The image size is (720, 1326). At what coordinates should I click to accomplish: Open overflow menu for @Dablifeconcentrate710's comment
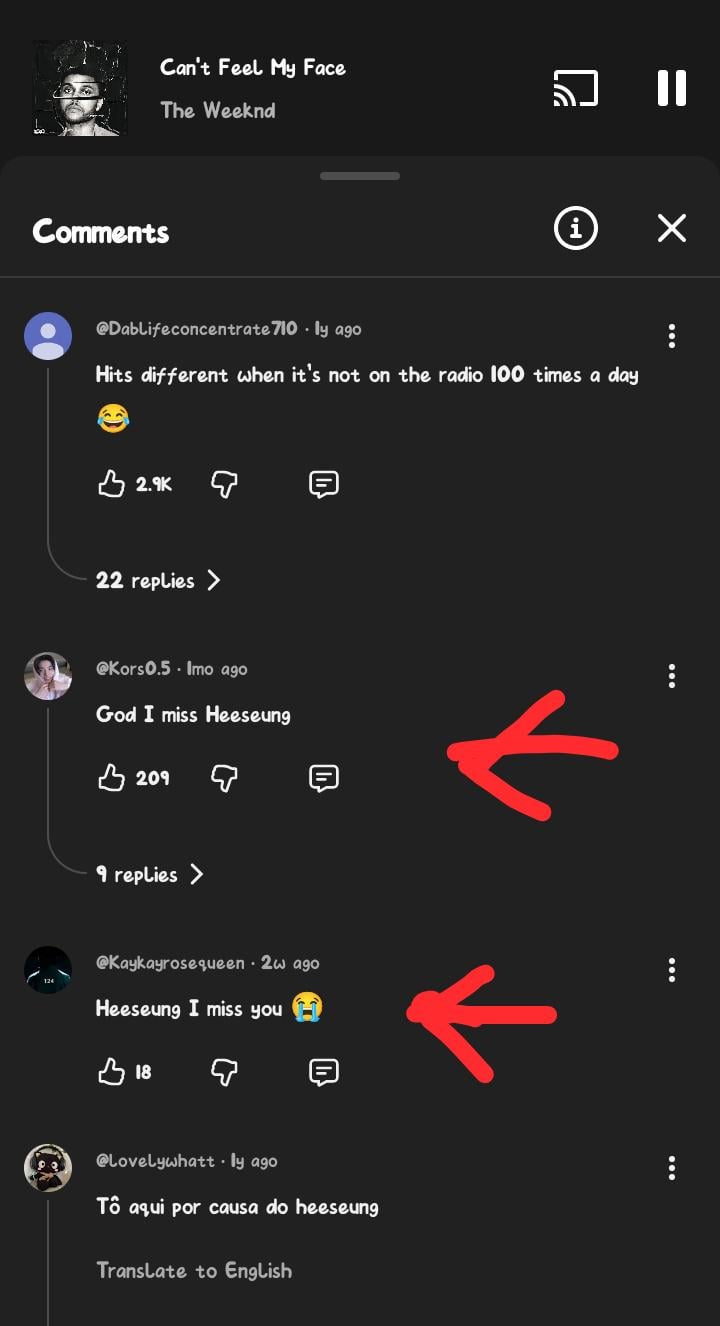tap(672, 336)
